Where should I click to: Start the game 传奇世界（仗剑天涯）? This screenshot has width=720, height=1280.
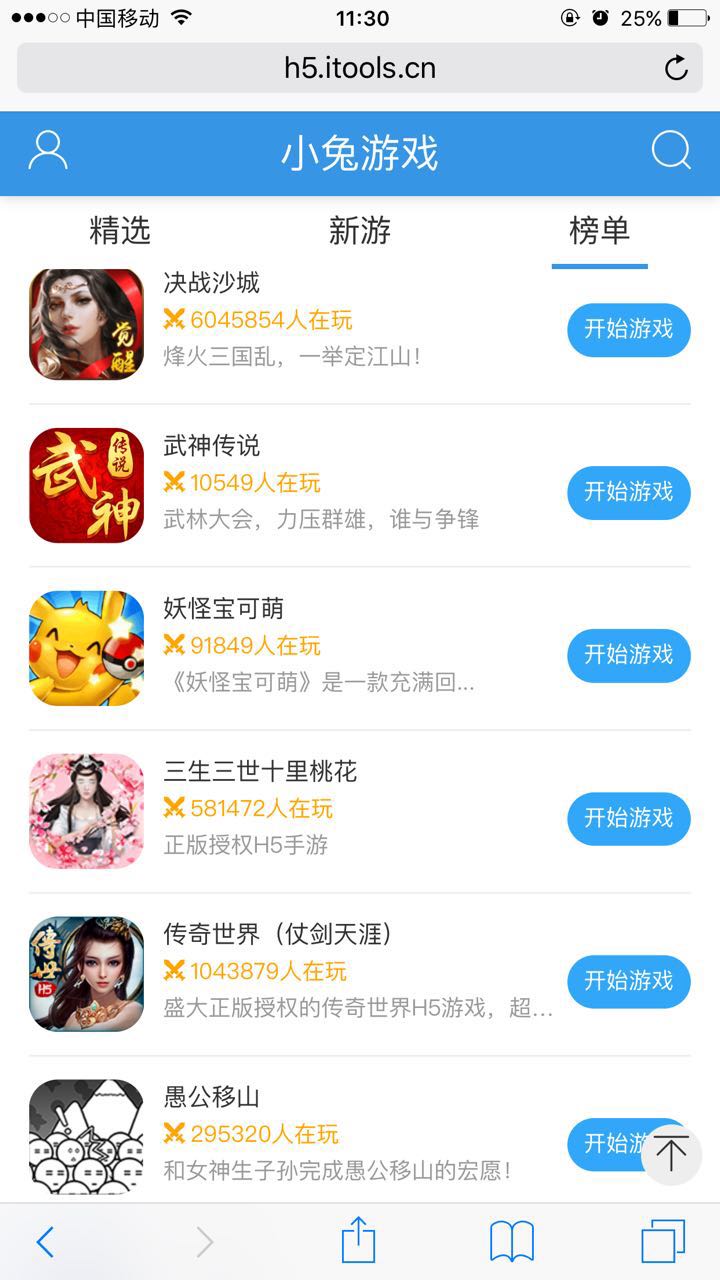pyautogui.click(x=628, y=981)
